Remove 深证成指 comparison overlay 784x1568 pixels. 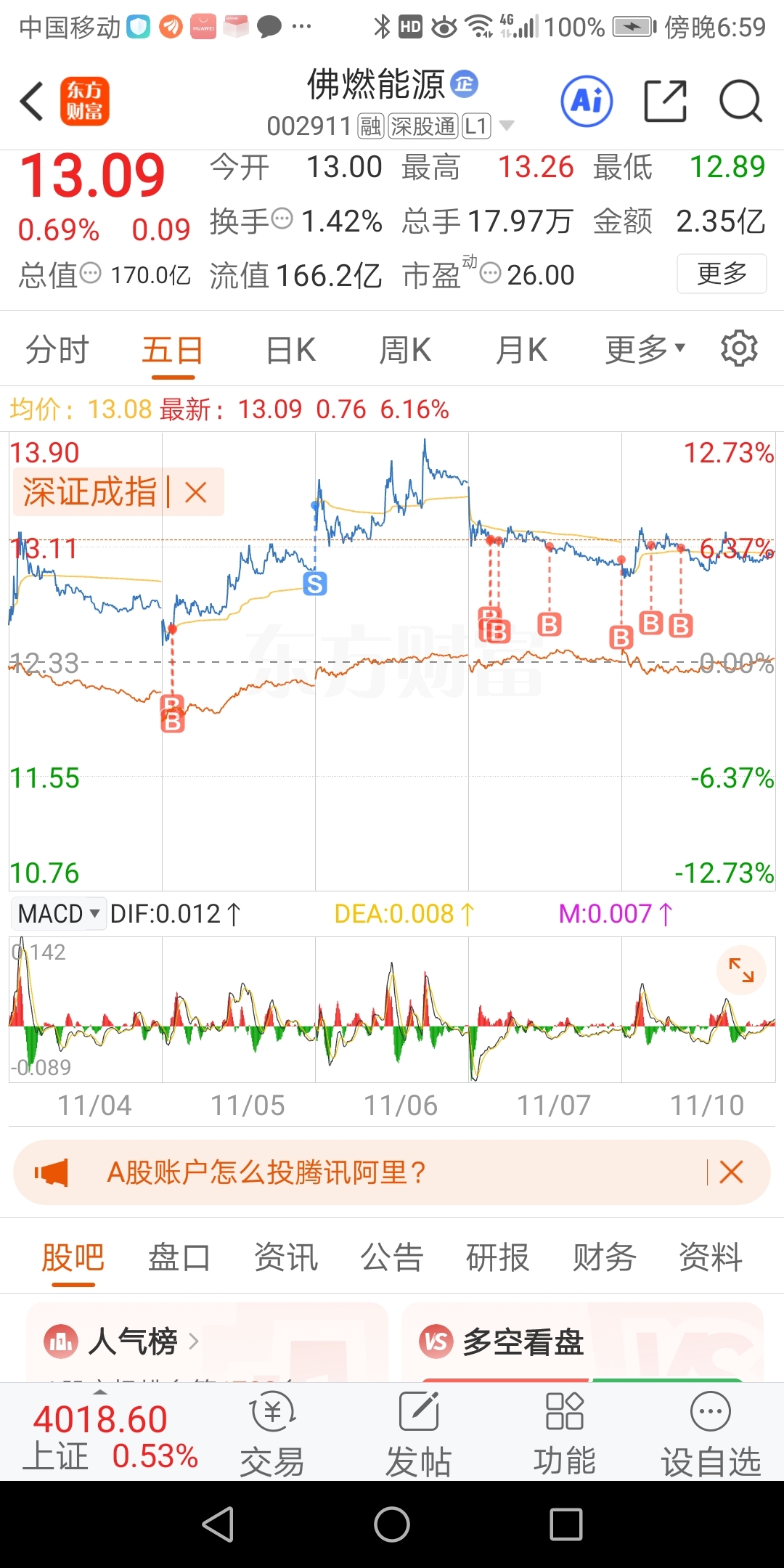tap(196, 493)
